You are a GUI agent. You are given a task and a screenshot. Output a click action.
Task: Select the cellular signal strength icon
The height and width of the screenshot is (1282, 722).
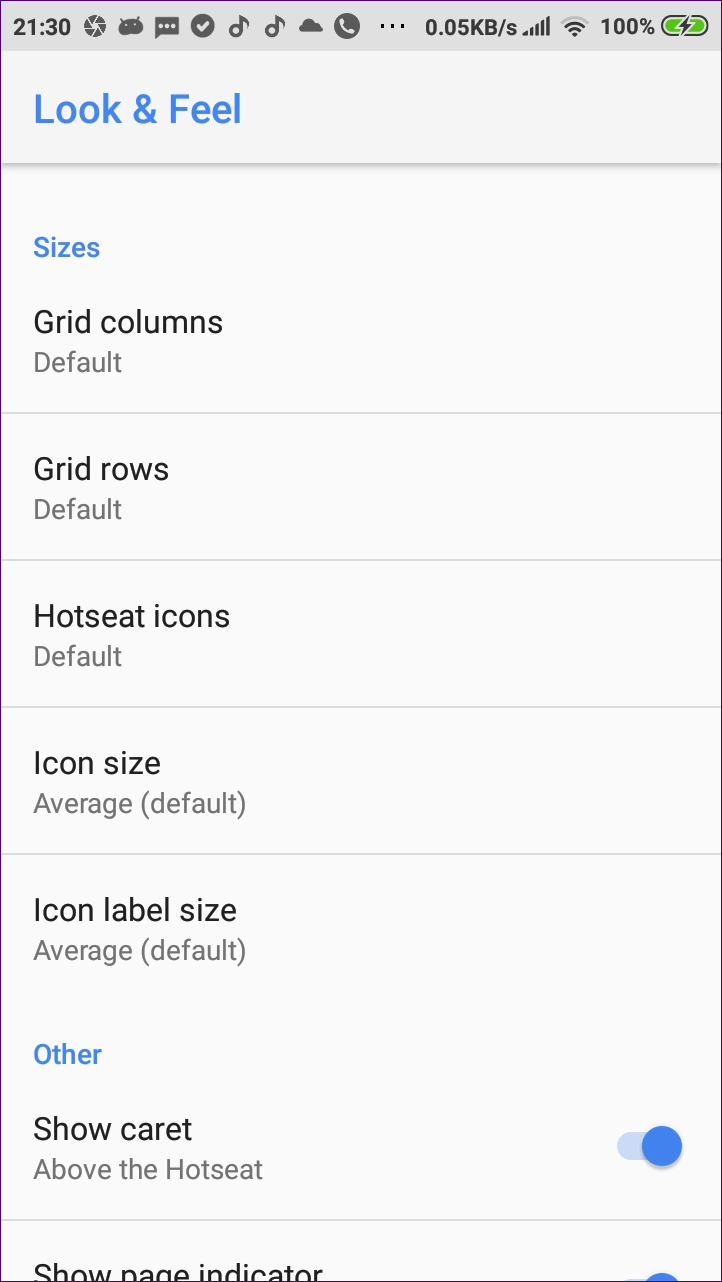coord(537,26)
